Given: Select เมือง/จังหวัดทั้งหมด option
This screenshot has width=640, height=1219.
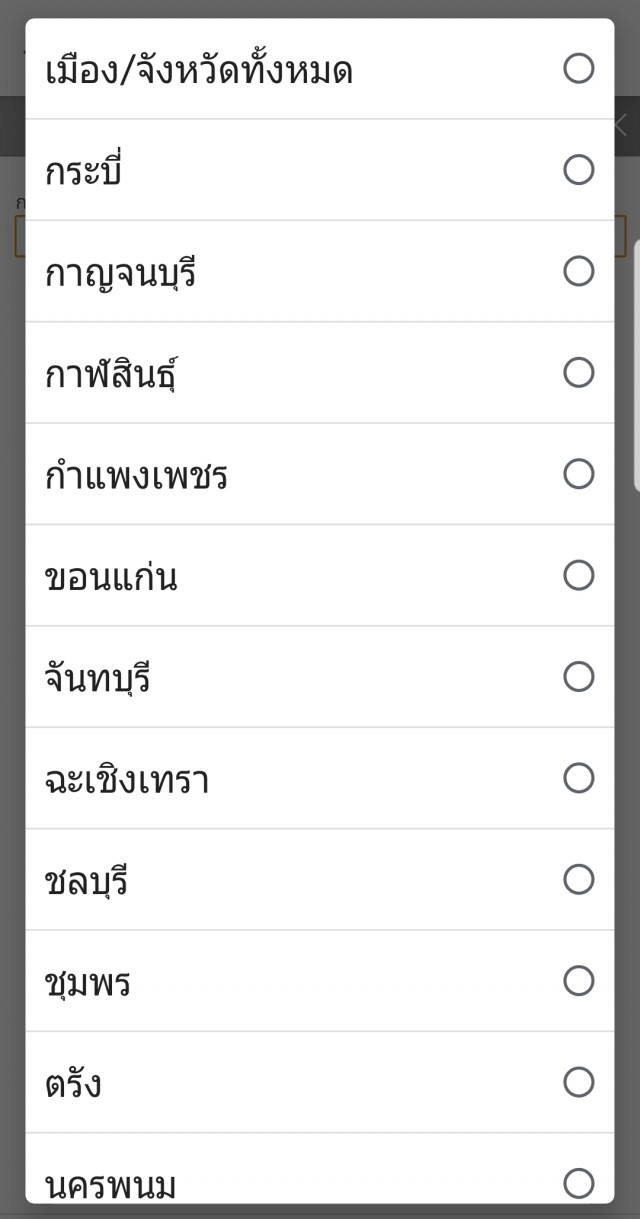Looking at the screenshot, I should pos(320,69).
